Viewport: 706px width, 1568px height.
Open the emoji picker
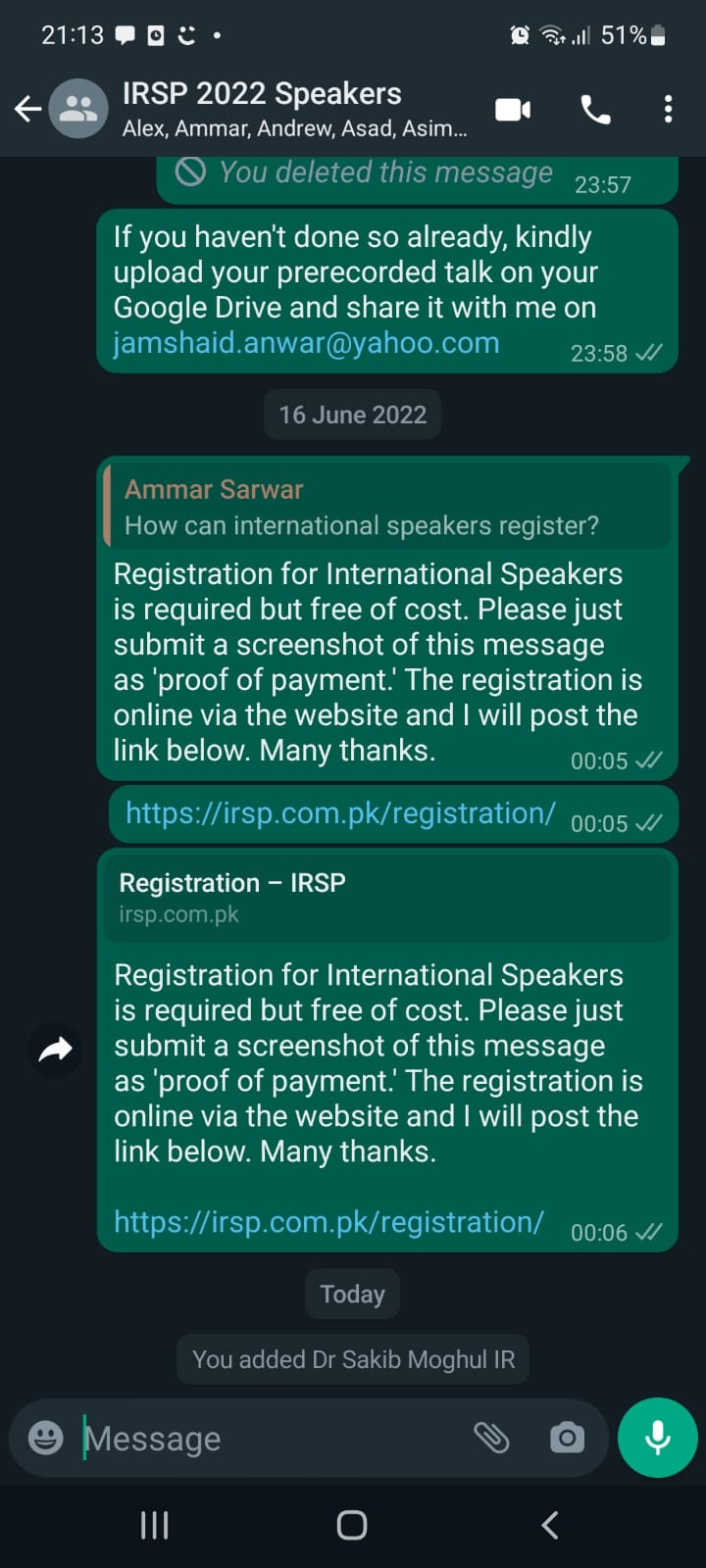click(45, 1438)
